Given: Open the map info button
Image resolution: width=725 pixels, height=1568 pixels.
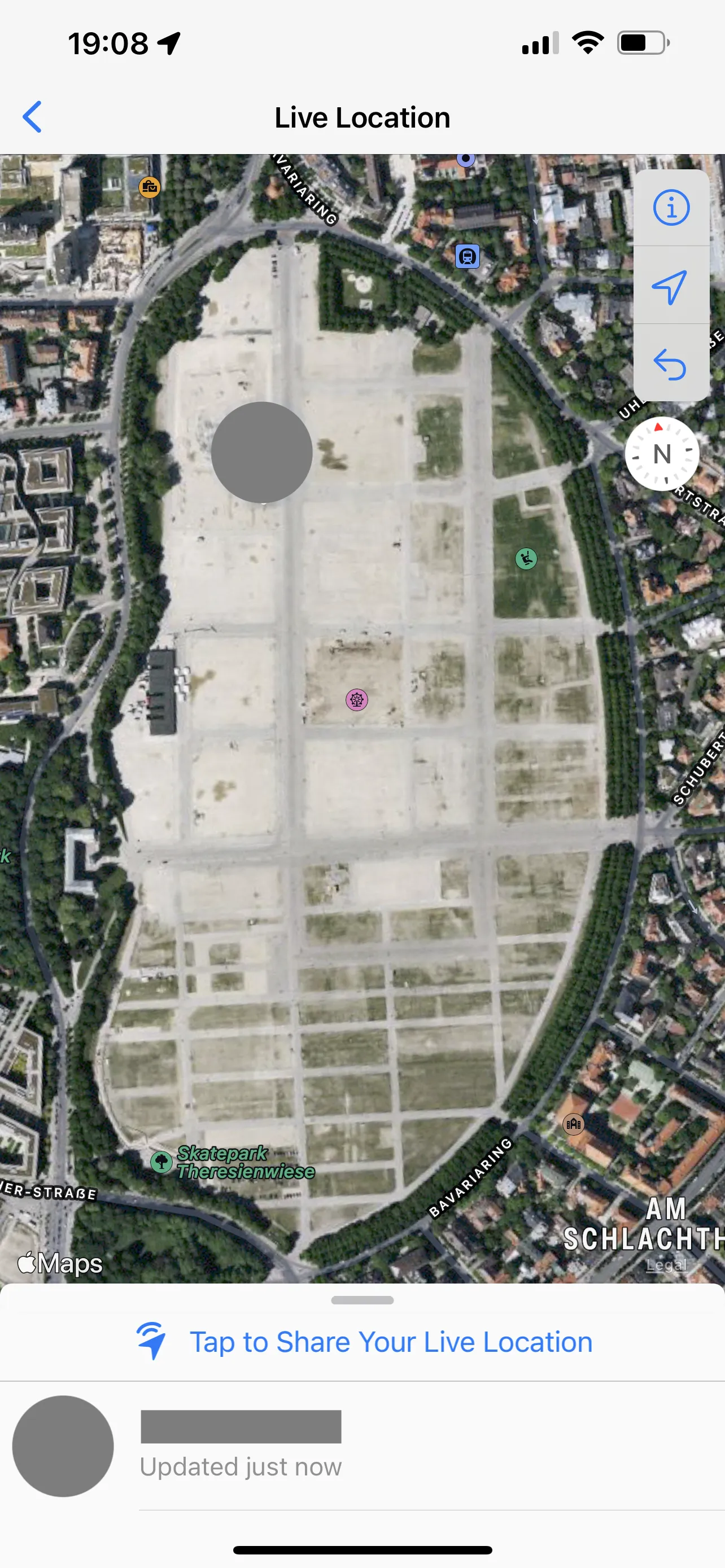Looking at the screenshot, I should click(671, 208).
